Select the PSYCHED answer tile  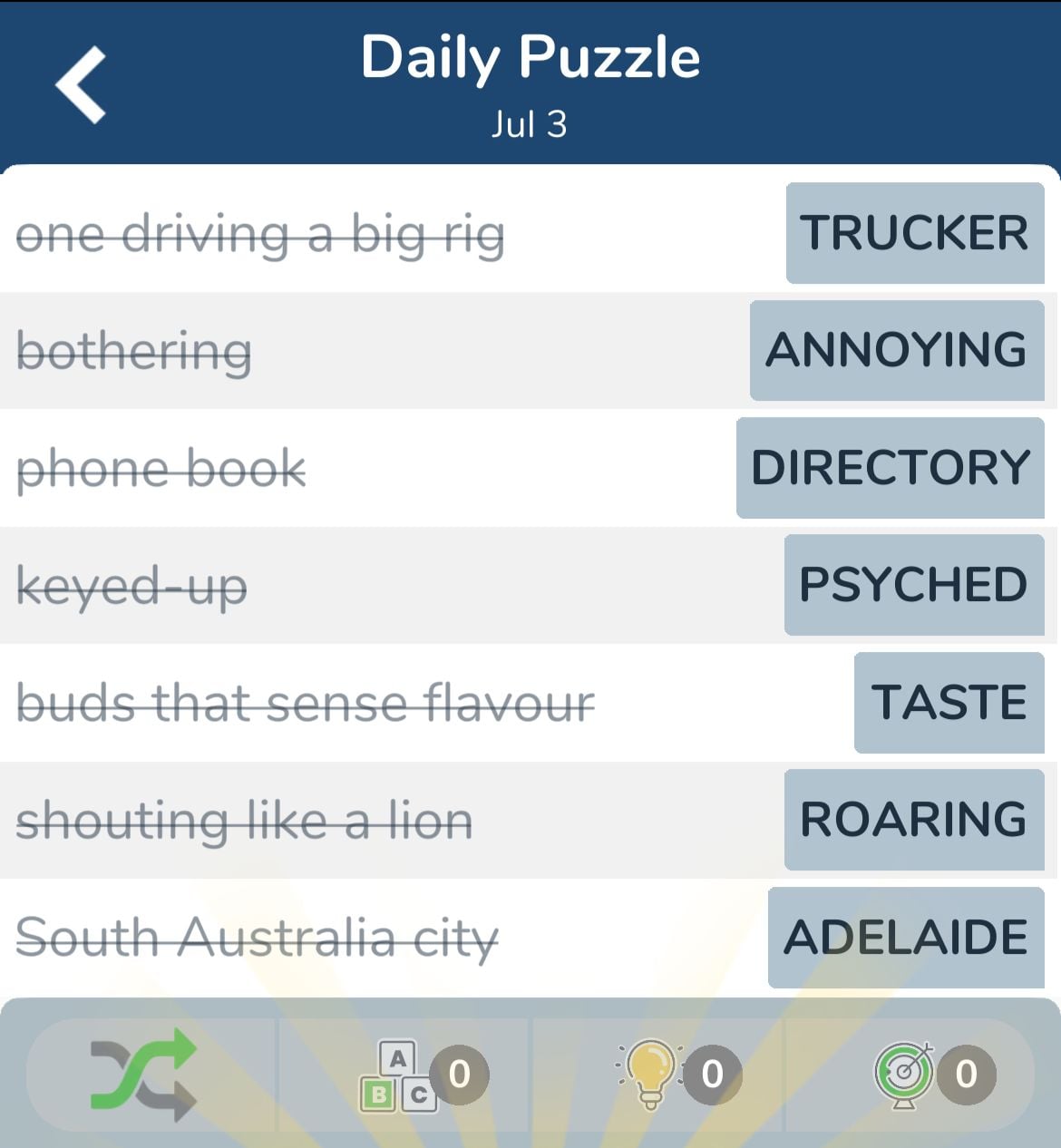[913, 585]
